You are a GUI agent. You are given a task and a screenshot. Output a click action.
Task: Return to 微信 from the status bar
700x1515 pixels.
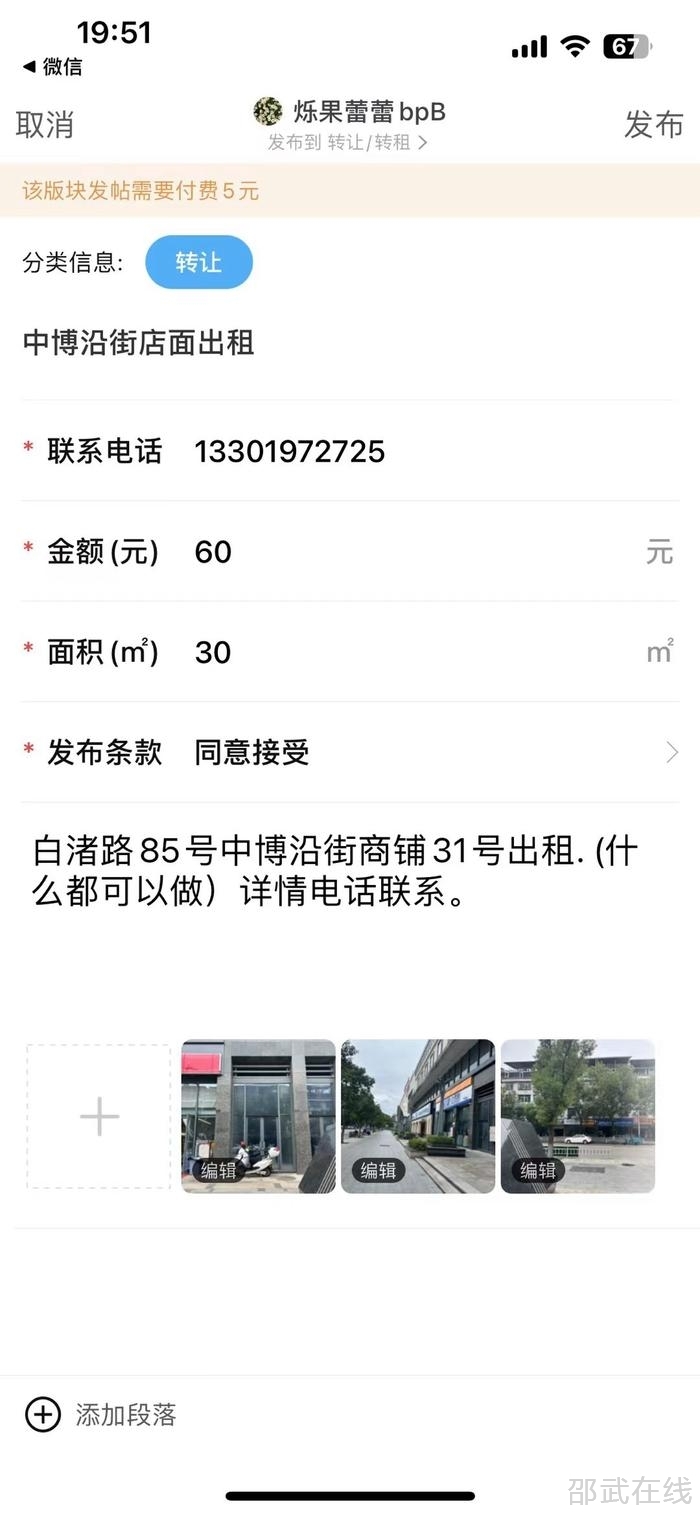pyautogui.click(x=53, y=67)
